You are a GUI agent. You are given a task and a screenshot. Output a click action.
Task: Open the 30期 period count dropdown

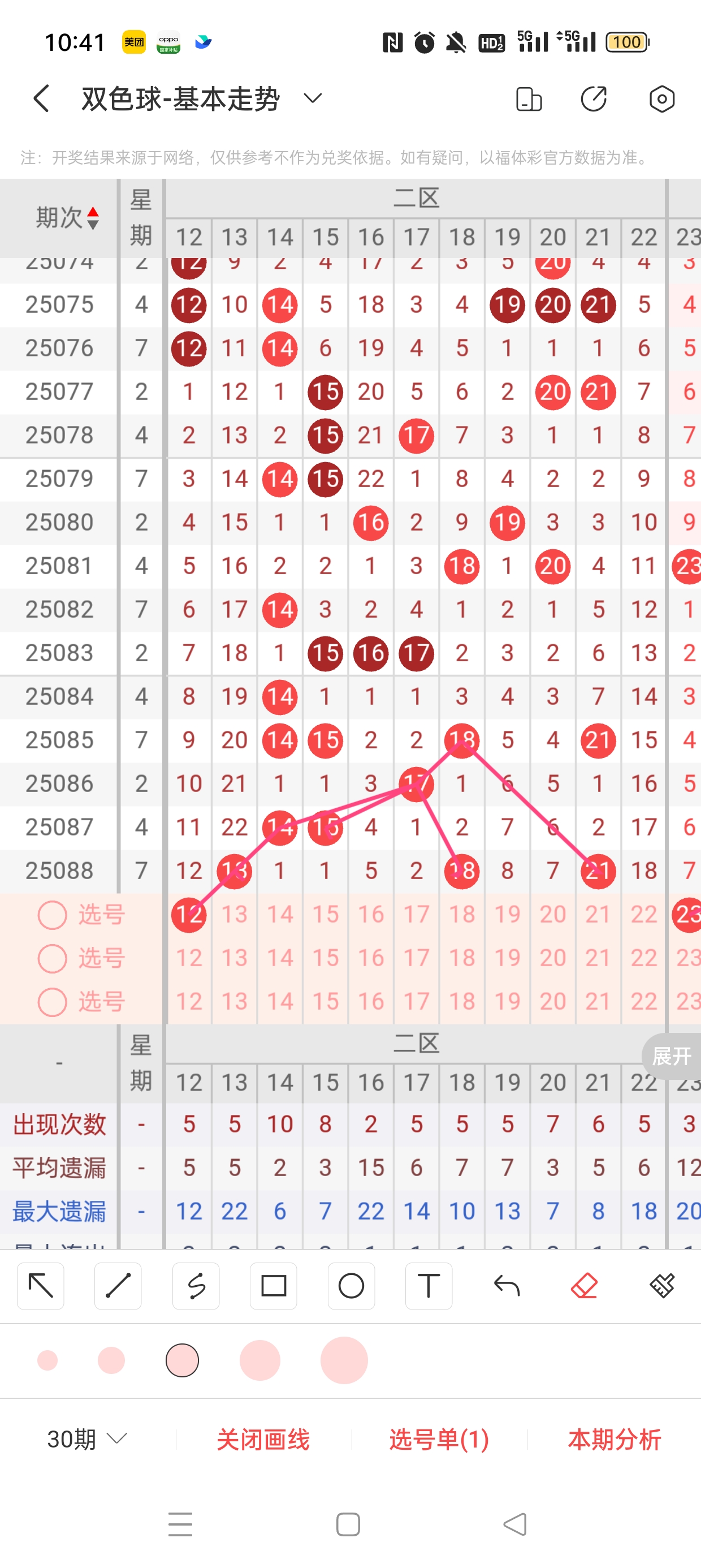click(x=86, y=1439)
